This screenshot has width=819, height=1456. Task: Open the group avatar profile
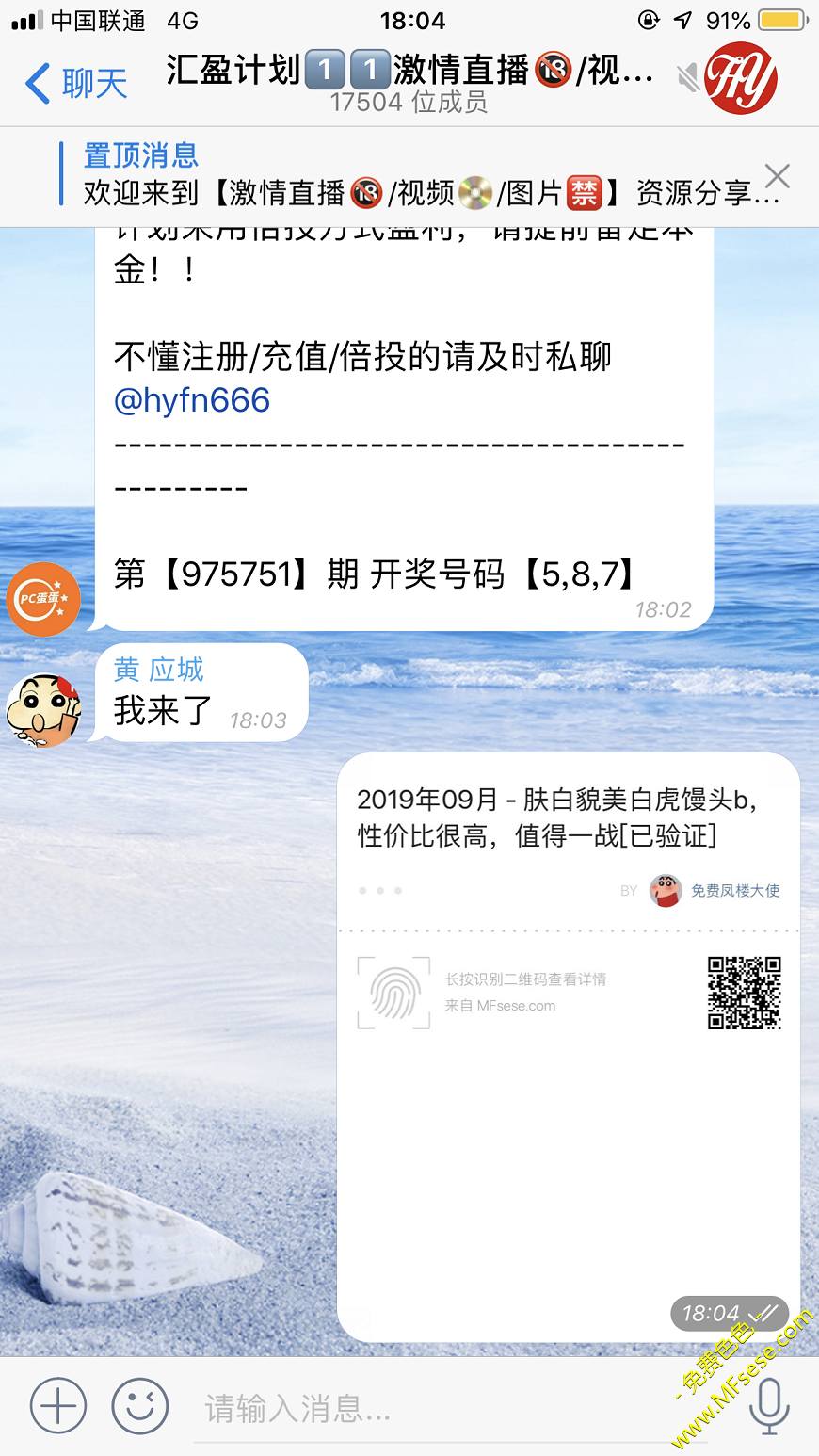pos(741,81)
